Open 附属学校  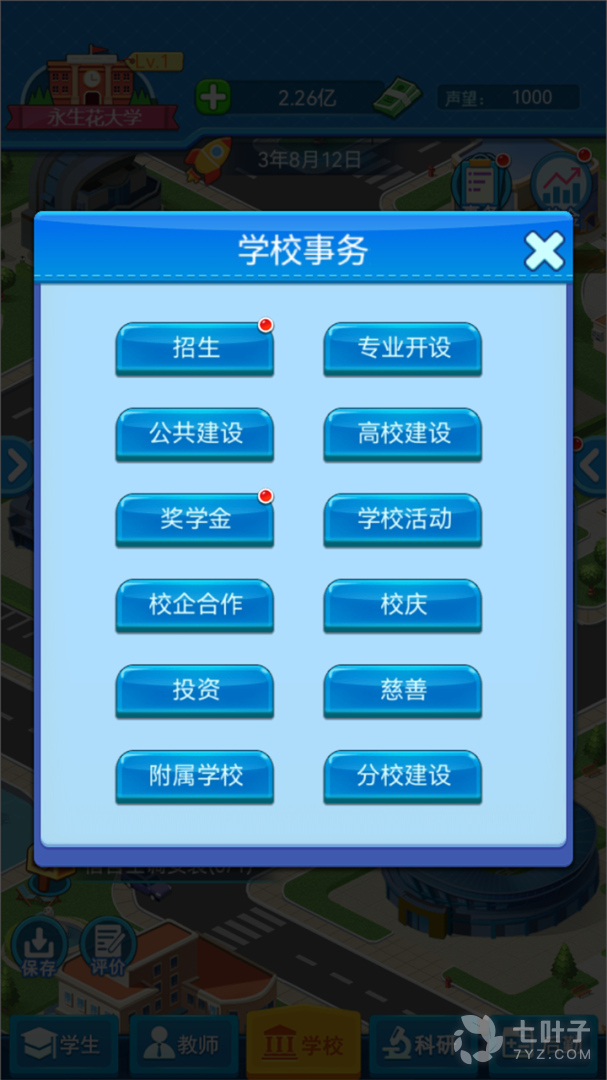(195, 776)
